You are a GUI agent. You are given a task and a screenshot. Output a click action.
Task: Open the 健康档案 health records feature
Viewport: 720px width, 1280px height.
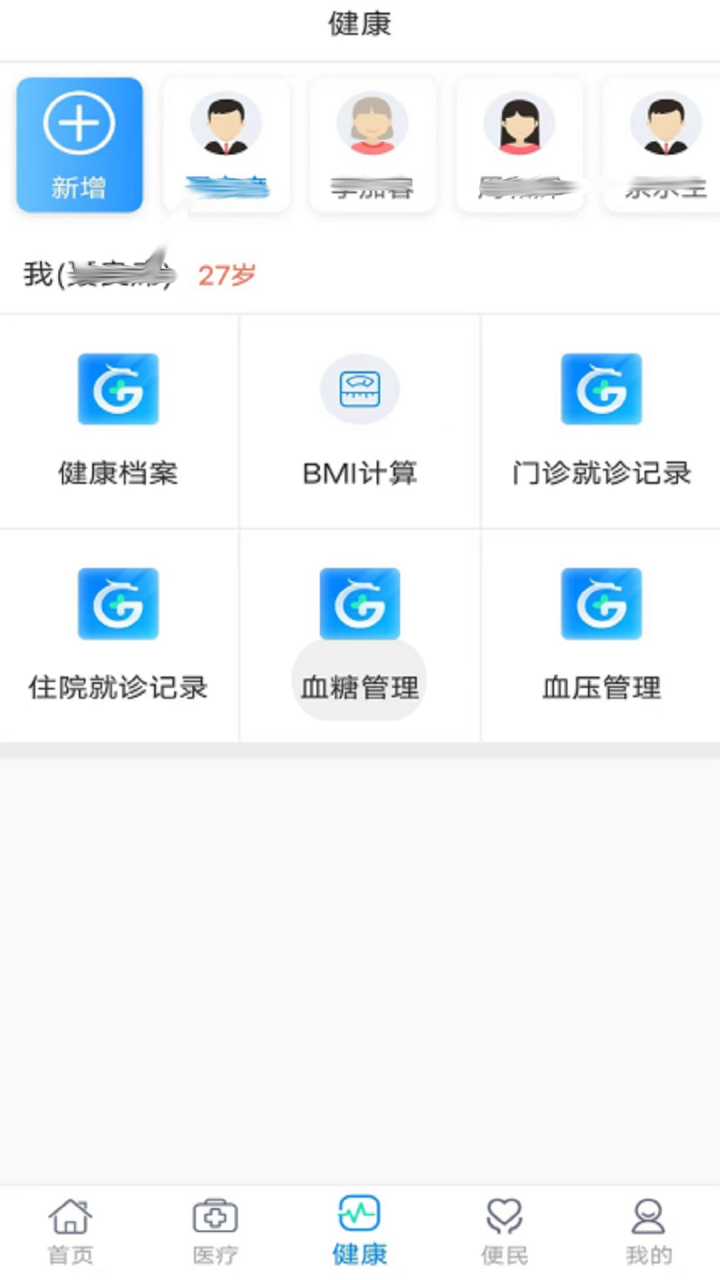tap(118, 420)
